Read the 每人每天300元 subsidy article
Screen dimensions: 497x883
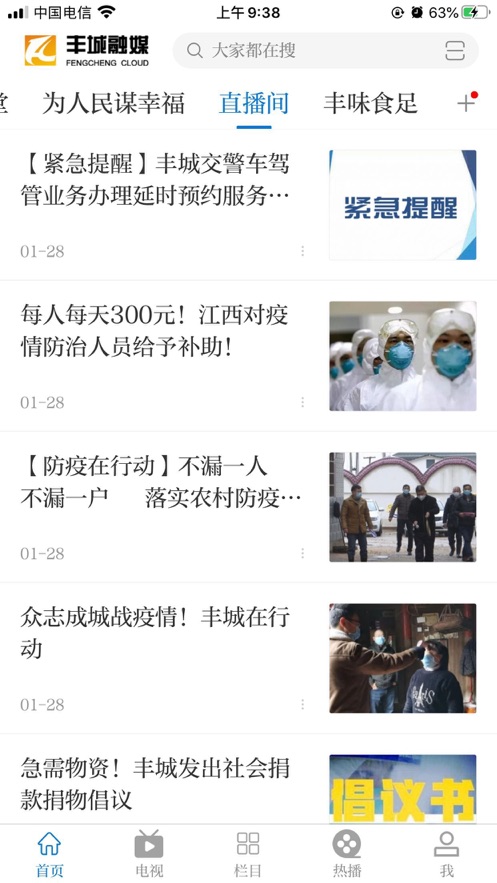coord(248,356)
